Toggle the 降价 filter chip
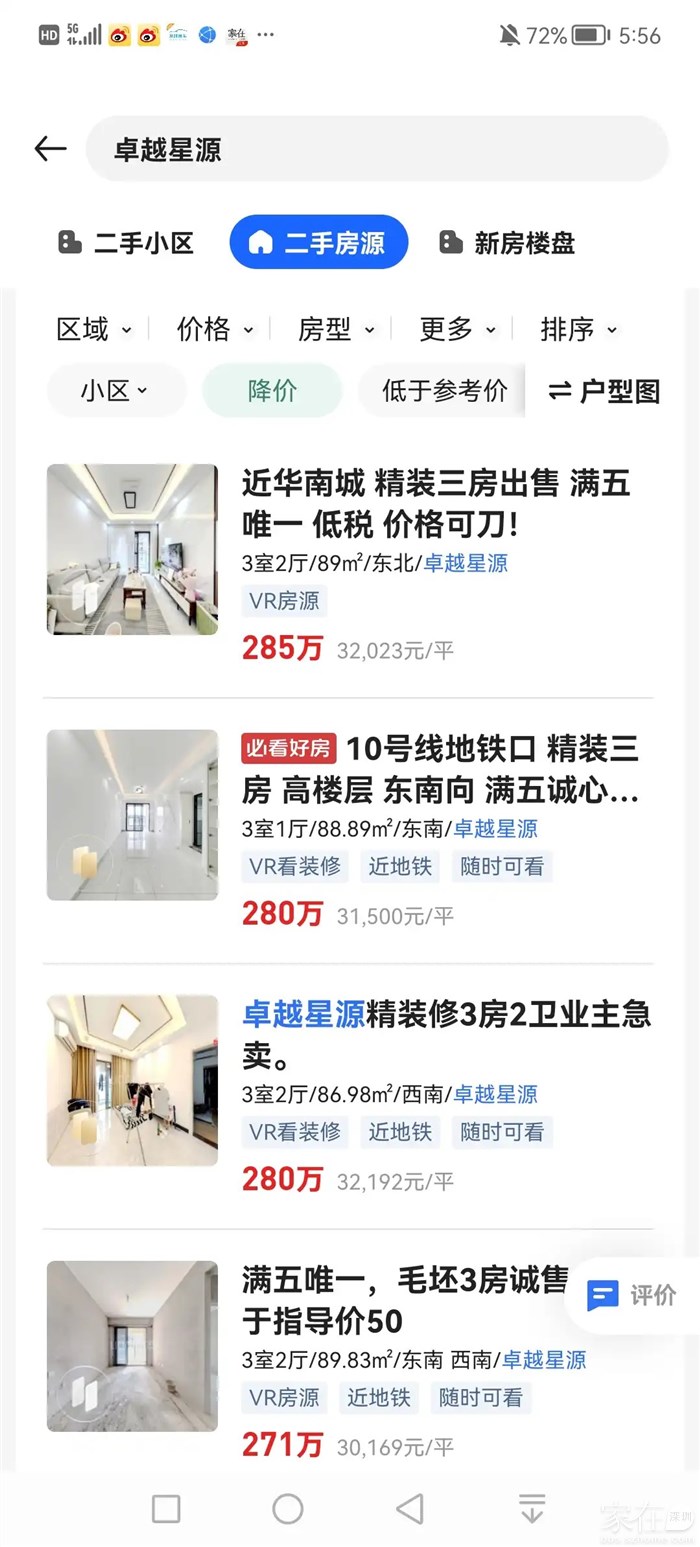This screenshot has width=700, height=1547. pos(272,391)
